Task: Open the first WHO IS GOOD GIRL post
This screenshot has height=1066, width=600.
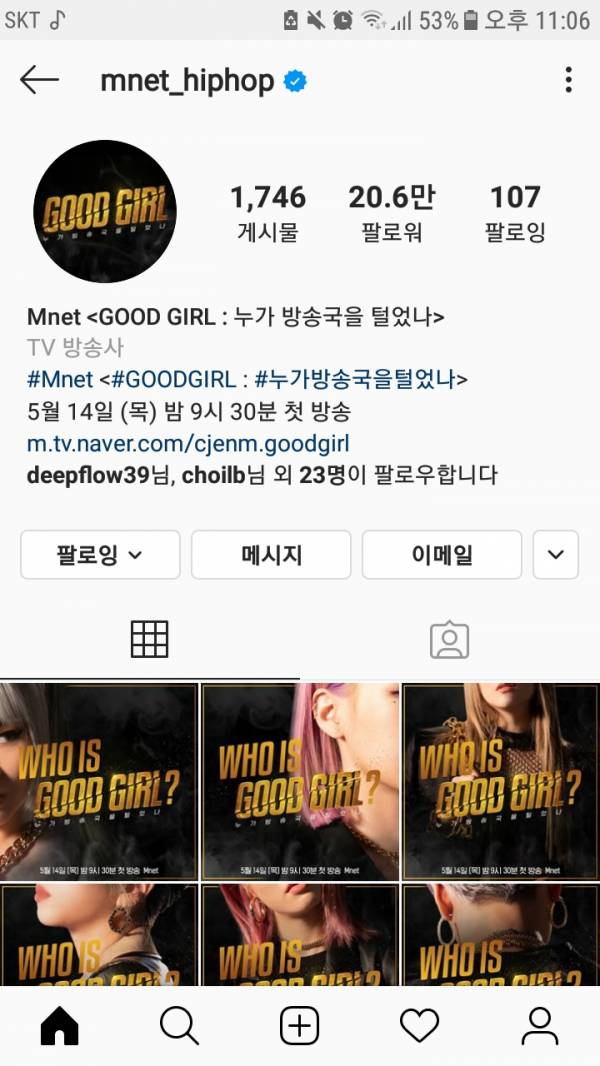Action: click(99, 781)
